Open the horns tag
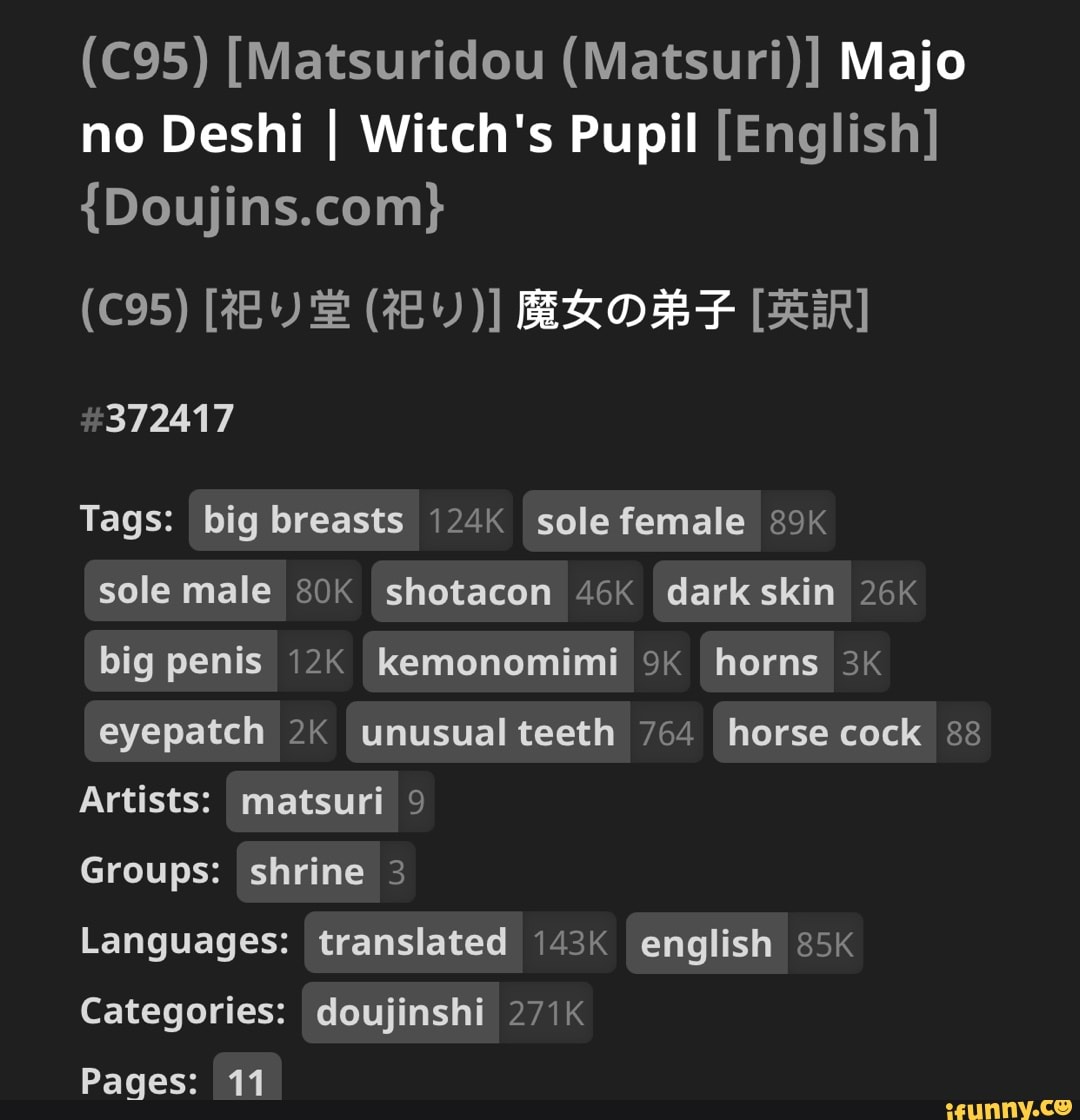 (766, 662)
